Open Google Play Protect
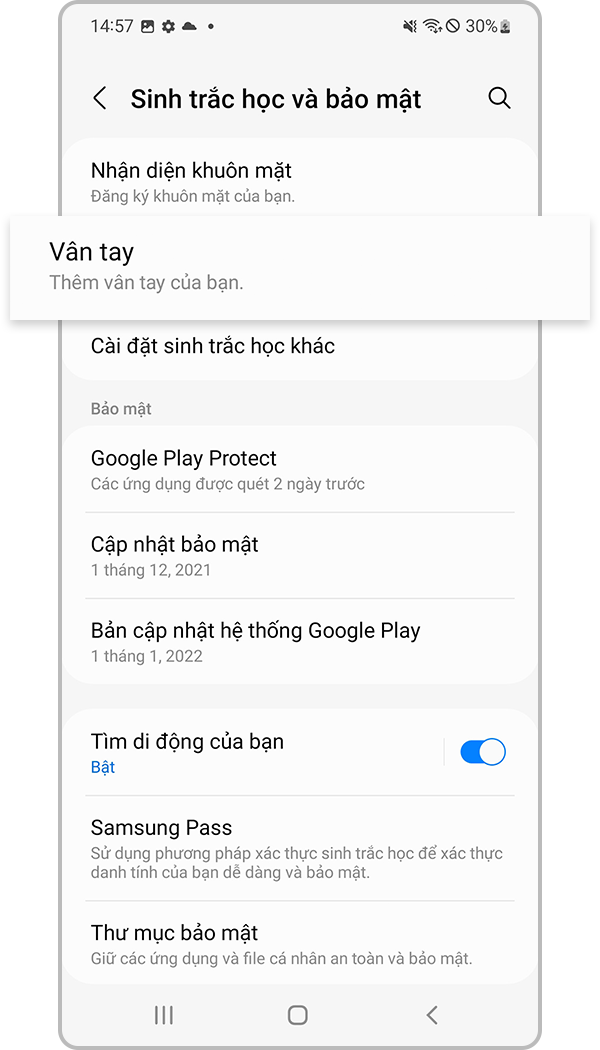600x1050 pixels. pos(300,470)
